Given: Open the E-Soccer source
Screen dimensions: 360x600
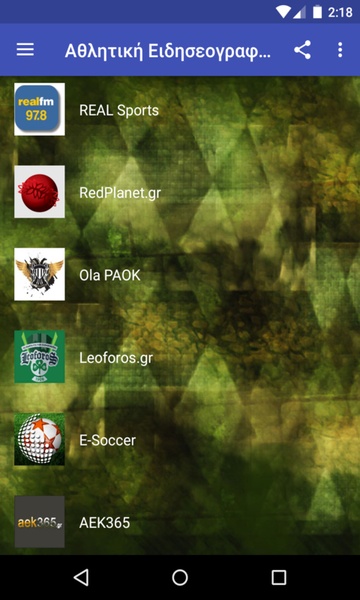Looking at the screenshot, I should coord(180,440).
